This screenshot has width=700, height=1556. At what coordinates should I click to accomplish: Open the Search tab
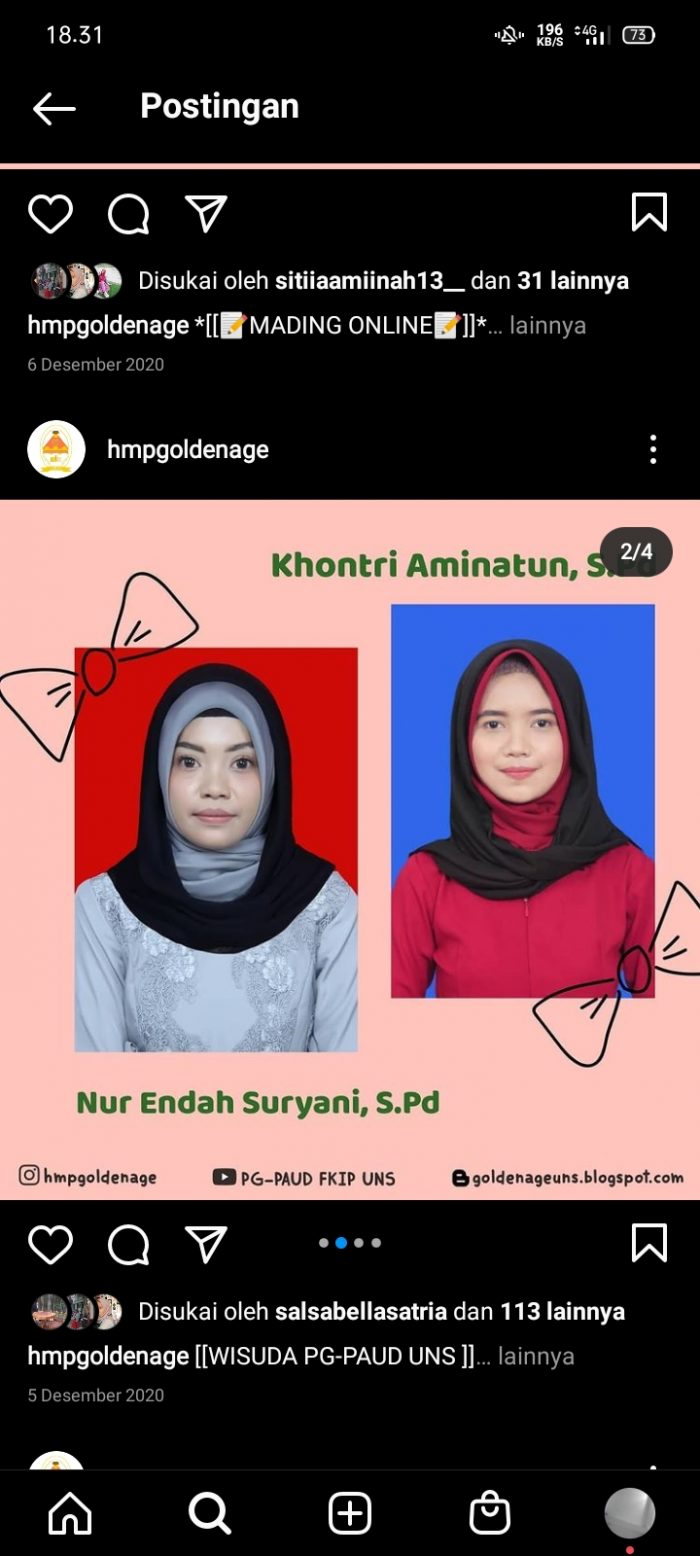210,1514
